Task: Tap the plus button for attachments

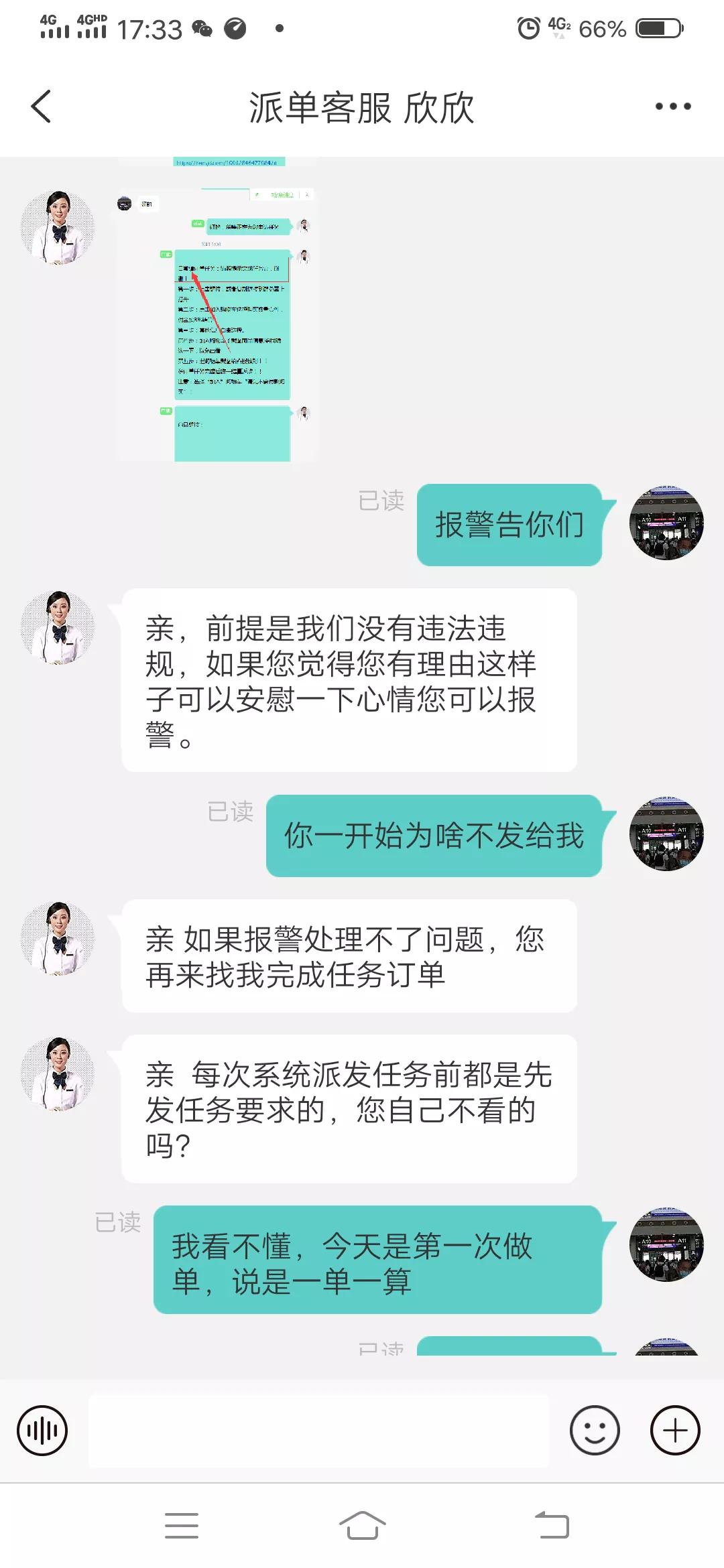Action: tap(675, 1429)
